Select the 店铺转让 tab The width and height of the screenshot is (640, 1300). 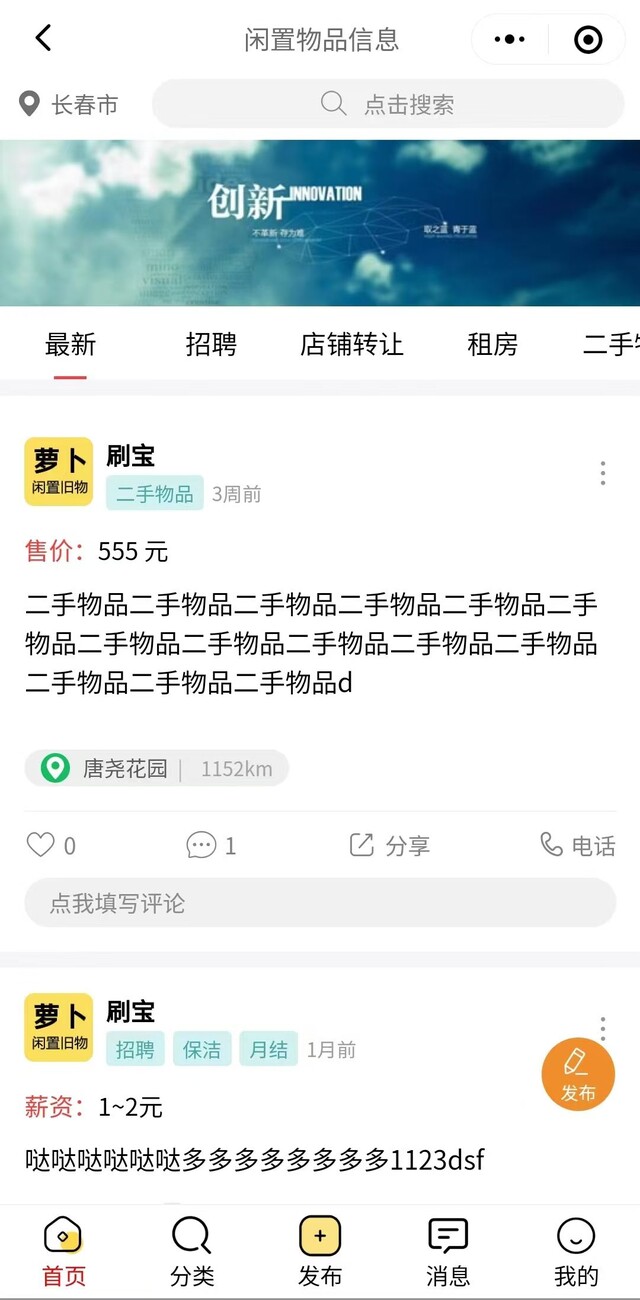351,345
